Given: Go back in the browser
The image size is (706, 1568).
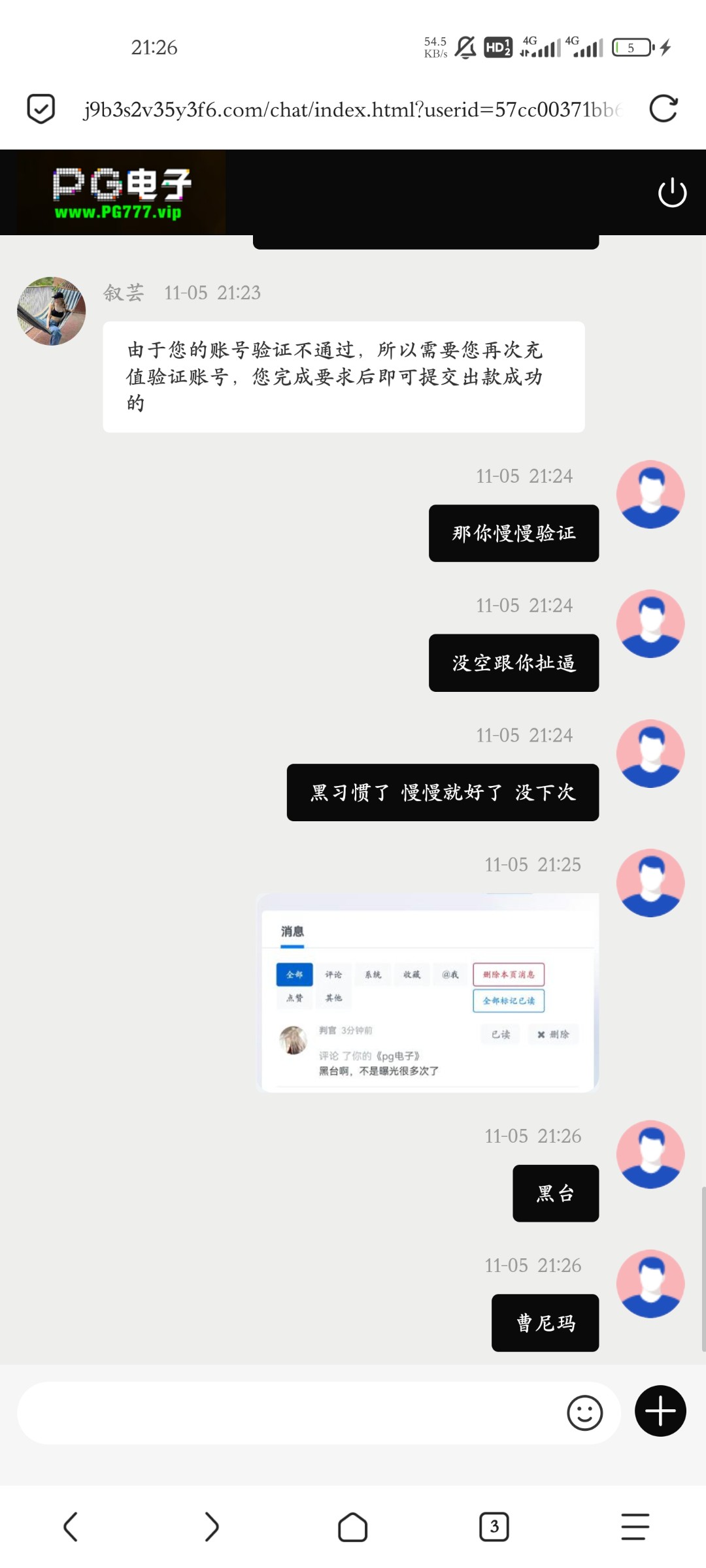Looking at the screenshot, I should point(71,1527).
